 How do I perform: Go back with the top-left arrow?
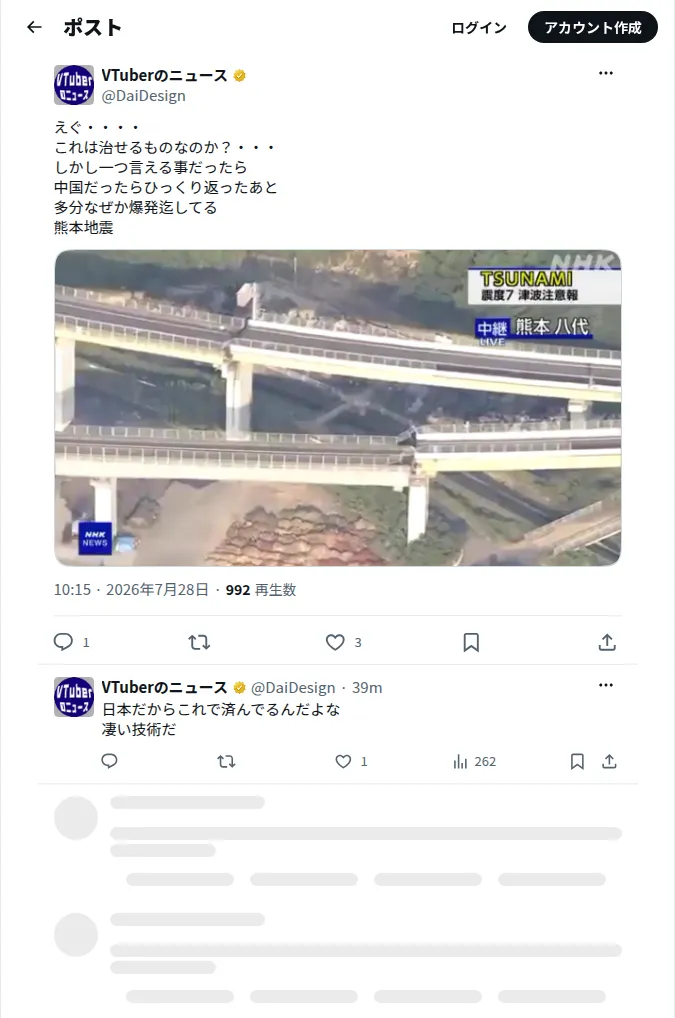click(34, 27)
